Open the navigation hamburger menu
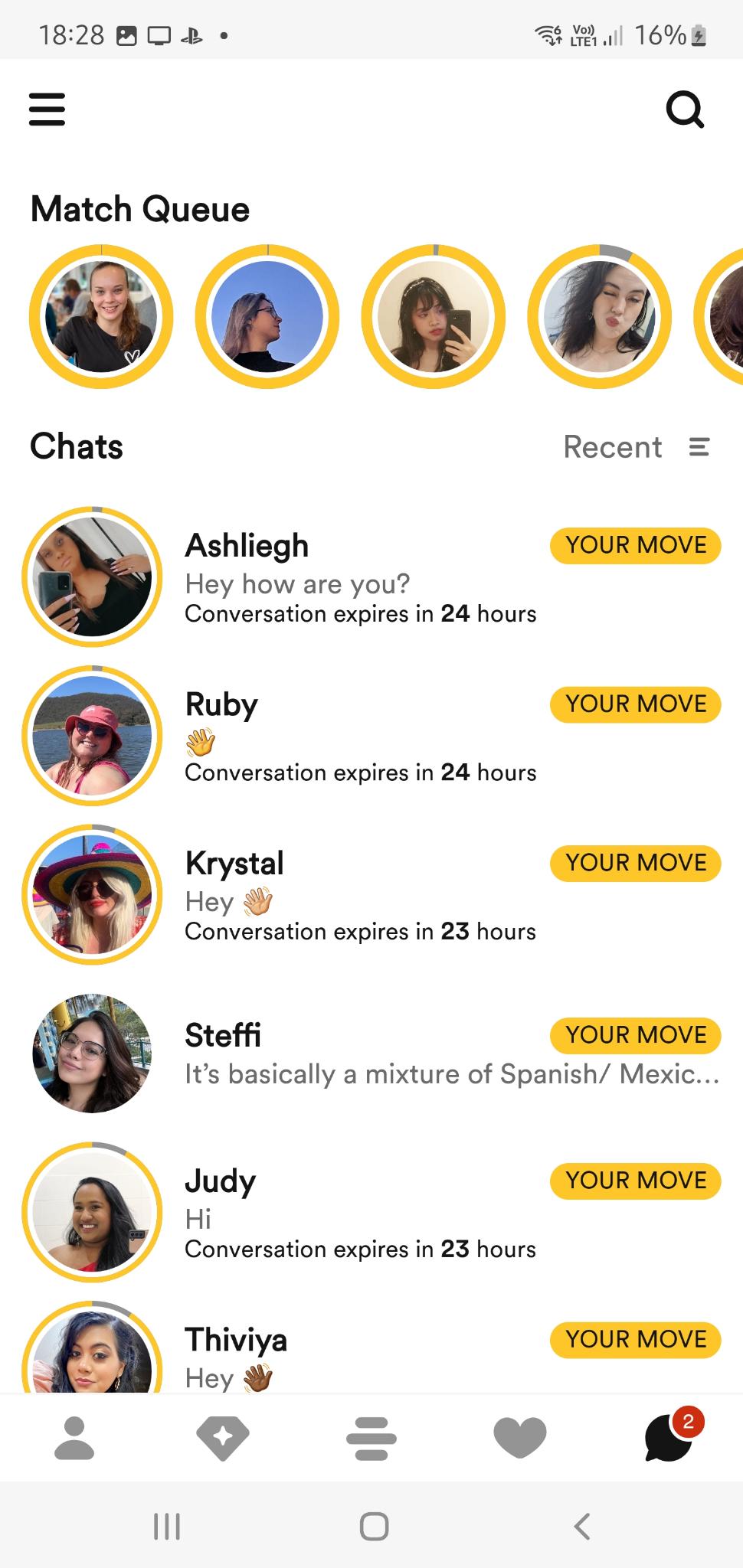The image size is (743, 1568). click(x=47, y=109)
